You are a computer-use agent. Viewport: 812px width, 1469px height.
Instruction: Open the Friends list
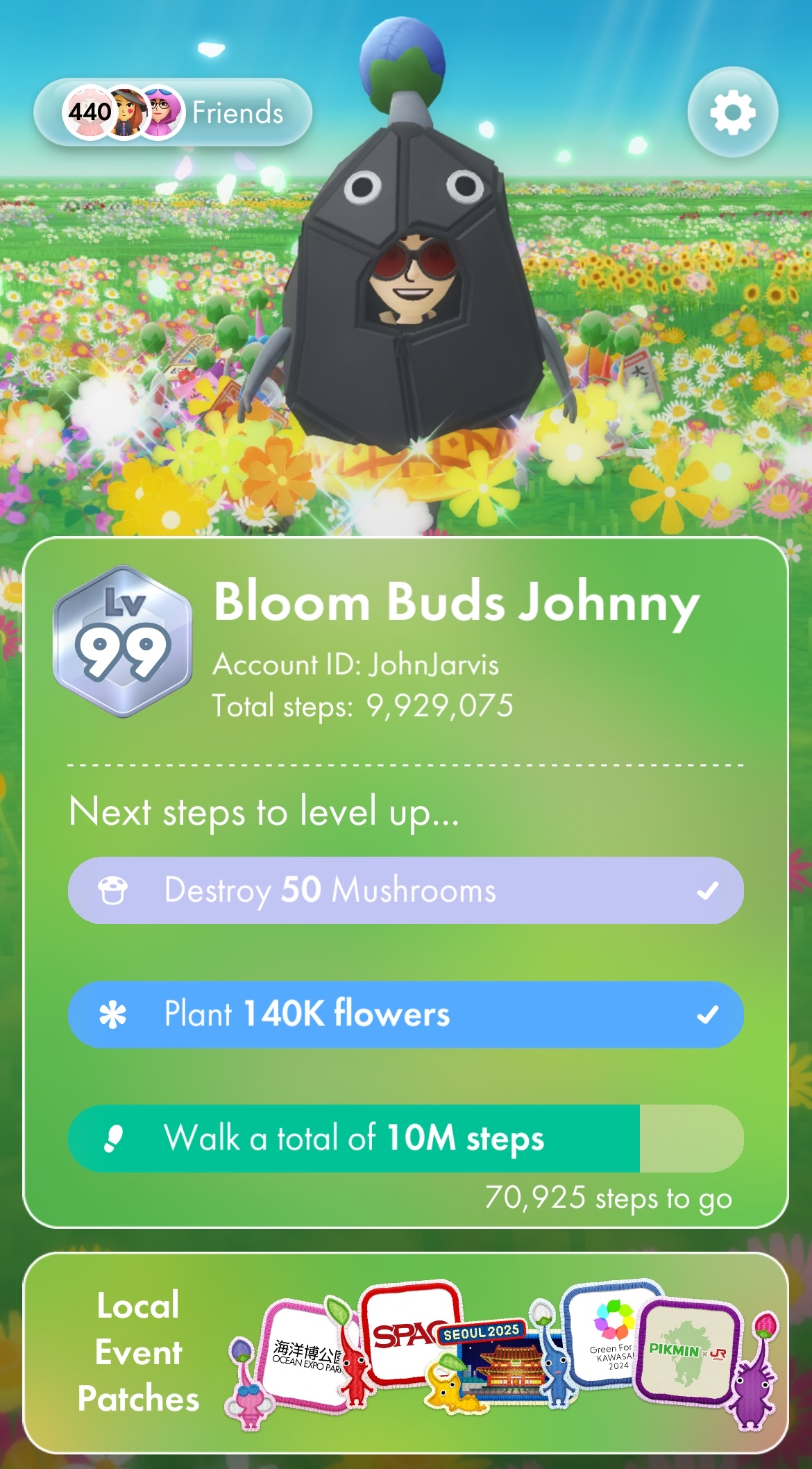pos(173,112)
